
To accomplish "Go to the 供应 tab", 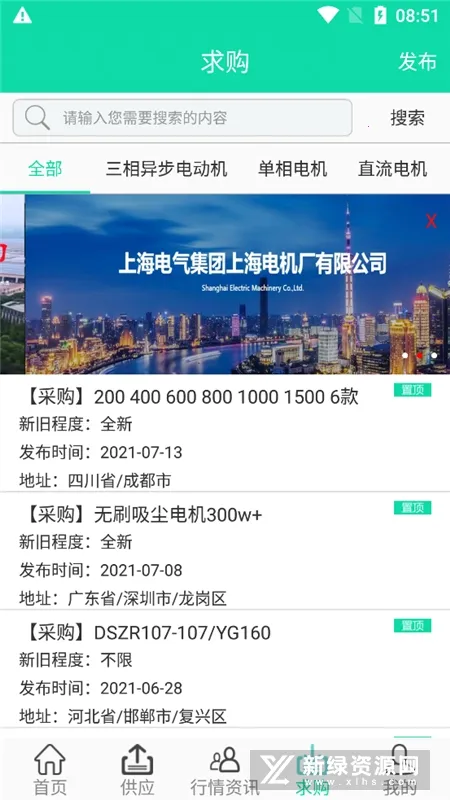I will coord(137,769).
